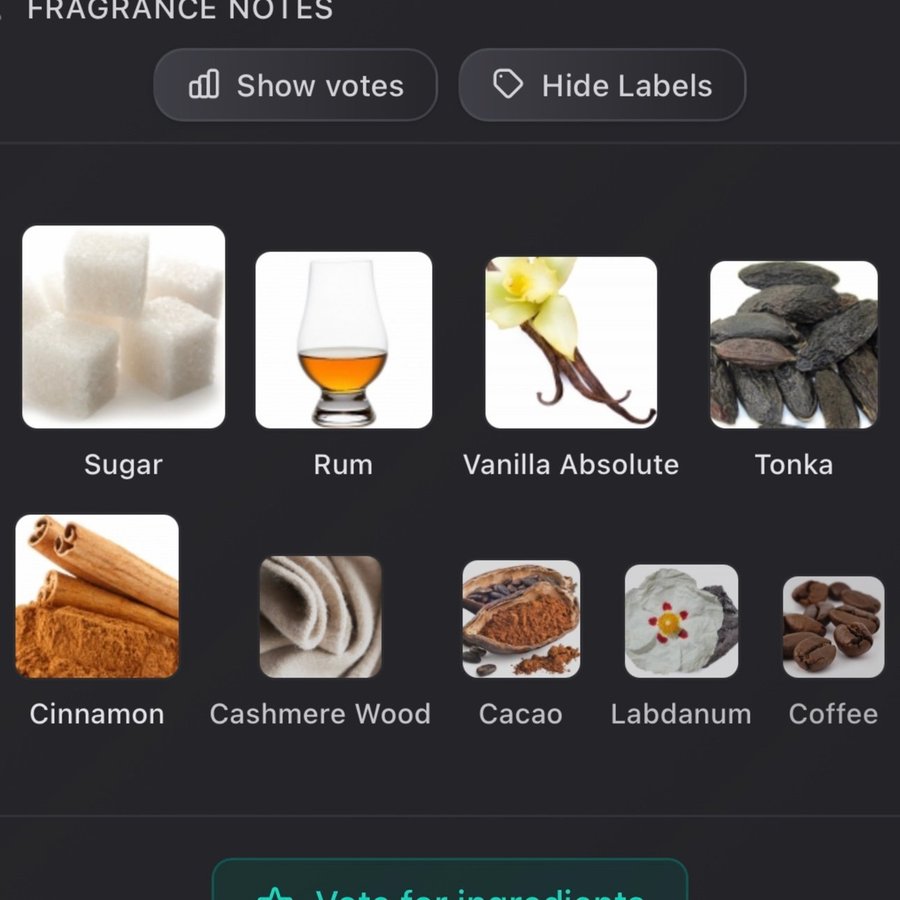The image size is (900, 900).
Task: Open the Rum note
Action: tap(343, 340)
